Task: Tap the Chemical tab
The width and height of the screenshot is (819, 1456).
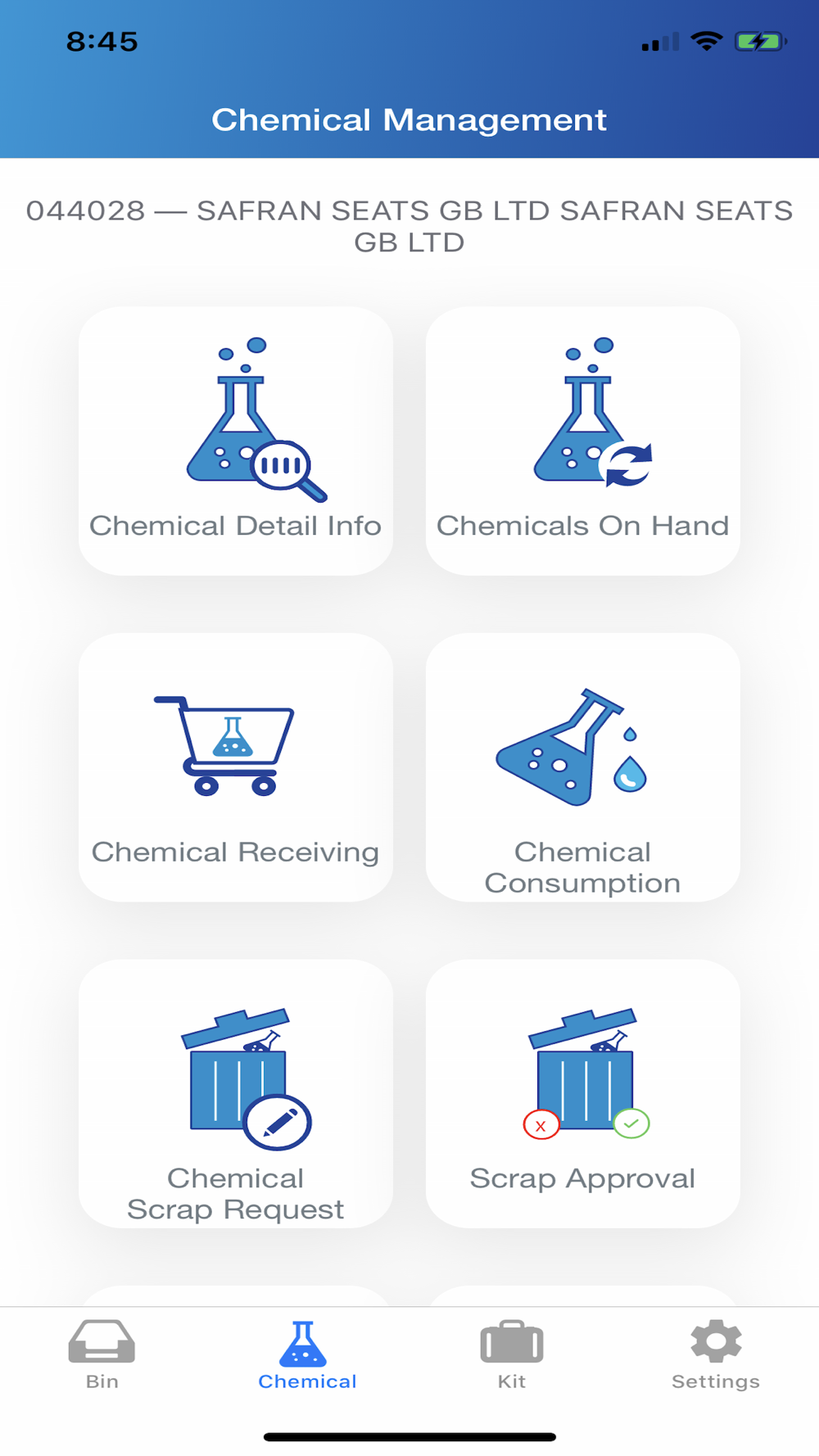Action: click(x=307, y=1355)
